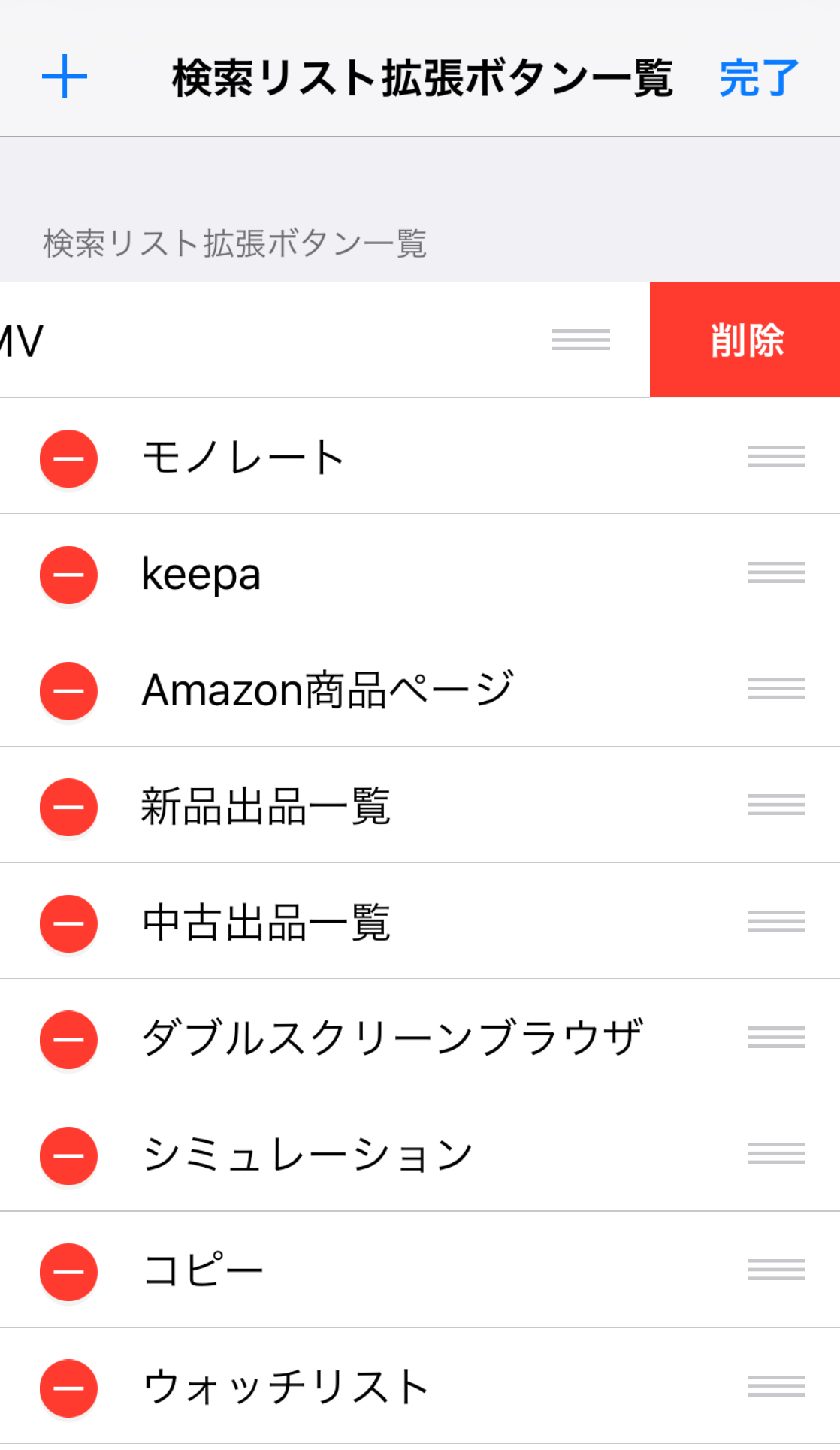Viewport: 840px width, 1450px height.
Task: Tap 完了 to finish editing
Action: 759,78
